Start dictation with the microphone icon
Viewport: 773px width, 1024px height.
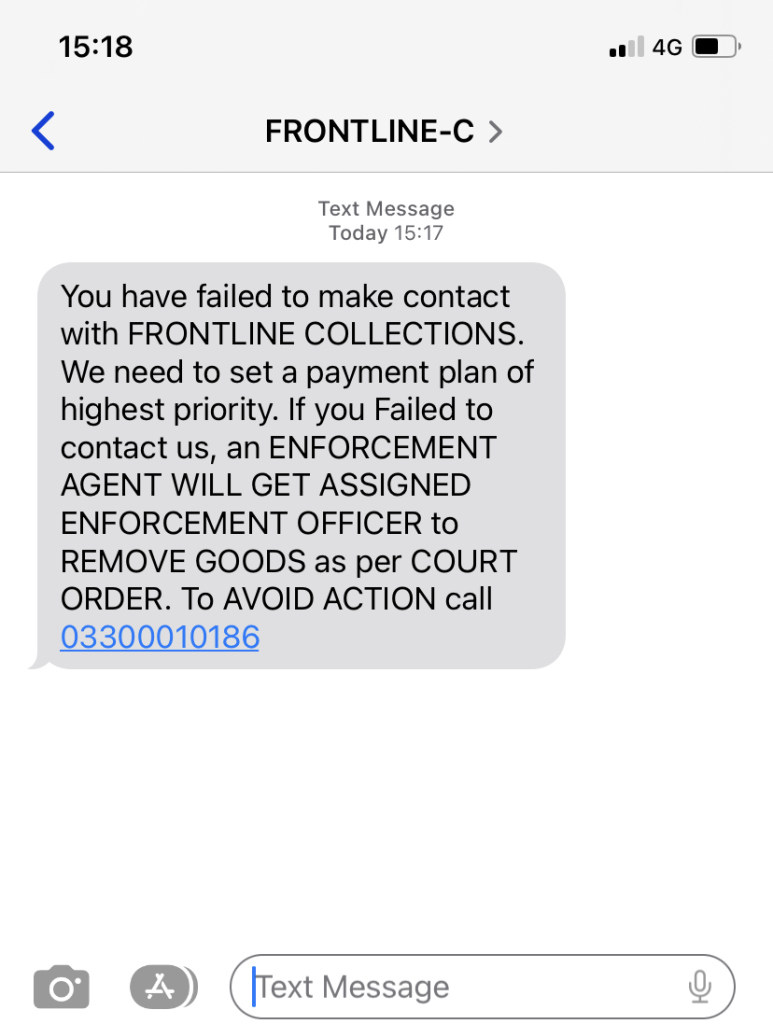coord(700,988)
